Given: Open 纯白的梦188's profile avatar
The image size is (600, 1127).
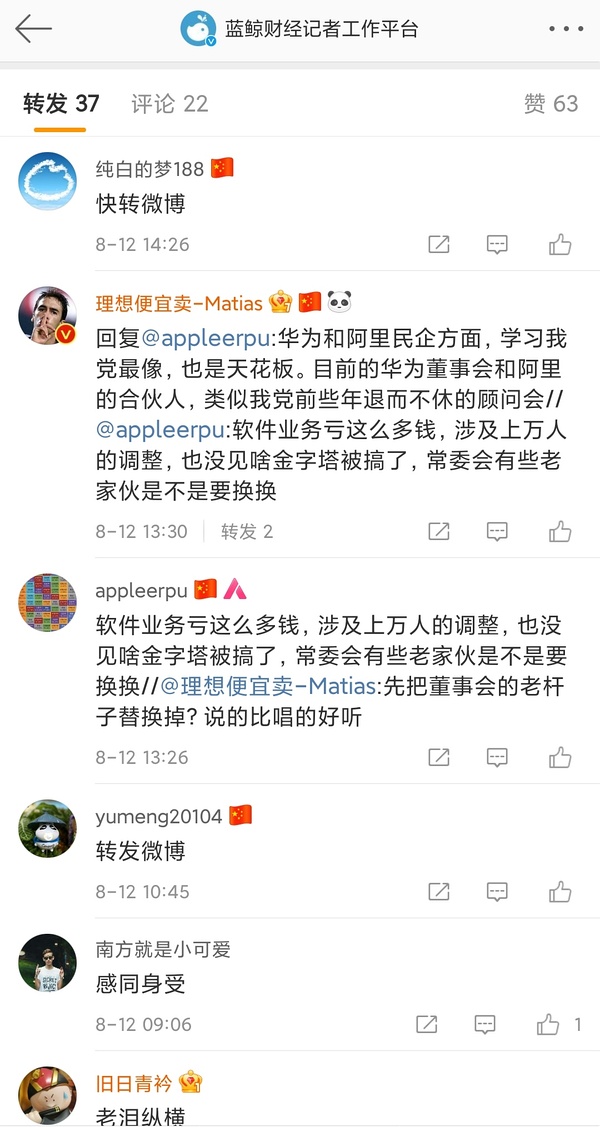Looking at the screenshot, I should point(48,181).
